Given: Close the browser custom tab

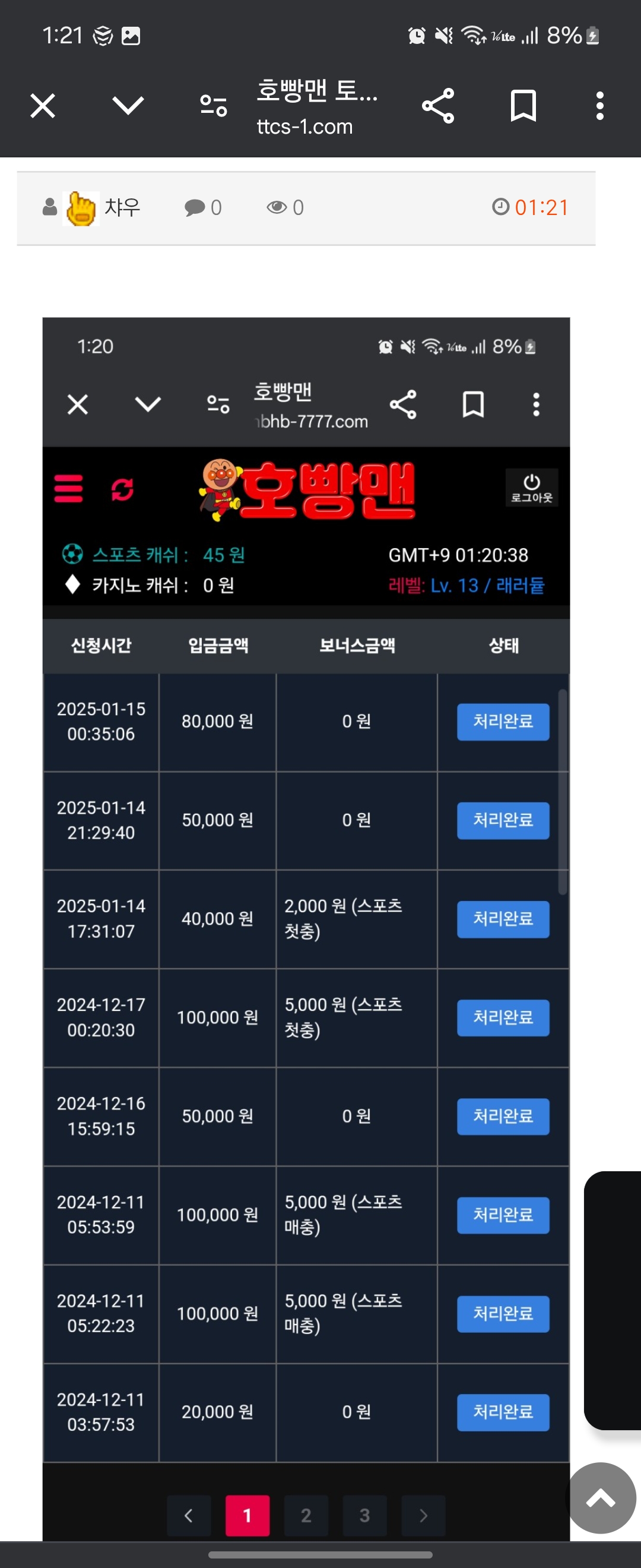Looking at the screenshot, I should [x=43, y=106].
